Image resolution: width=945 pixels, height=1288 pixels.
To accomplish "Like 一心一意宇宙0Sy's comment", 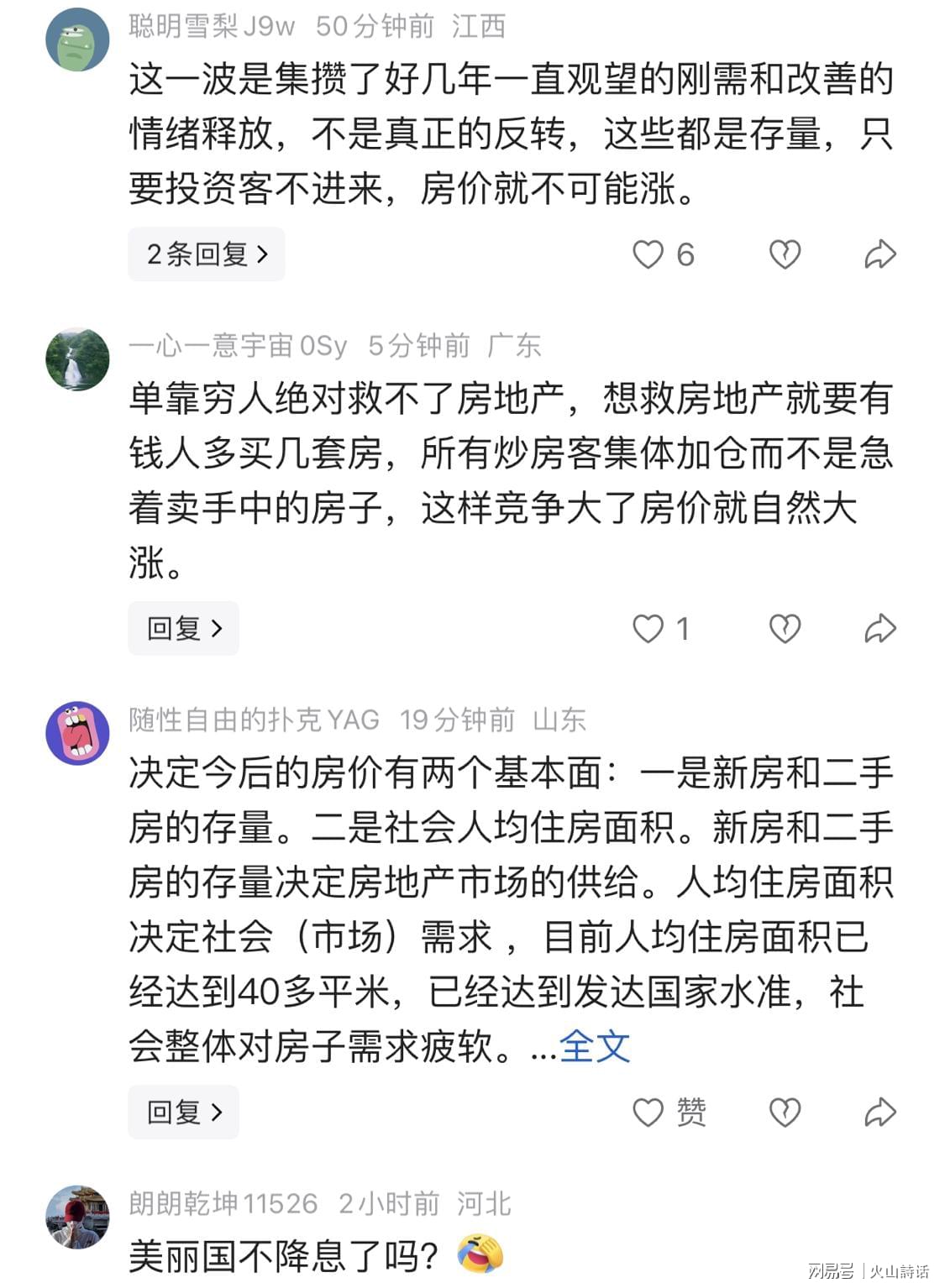I will pos(648,629).
